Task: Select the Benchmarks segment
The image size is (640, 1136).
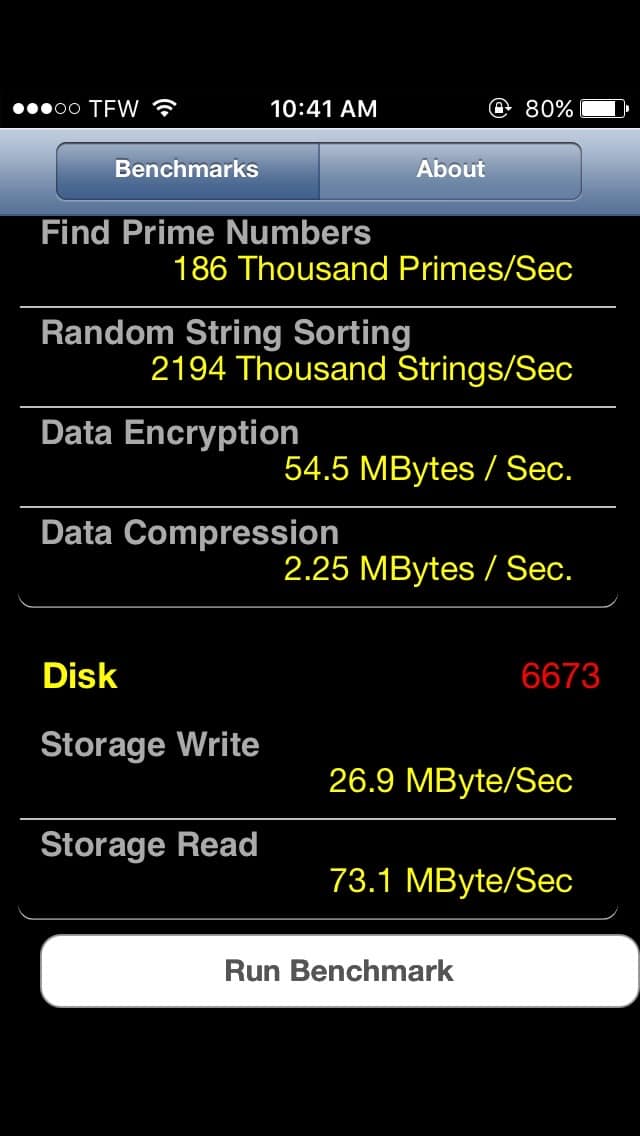Action: click(x=187, y=170)
